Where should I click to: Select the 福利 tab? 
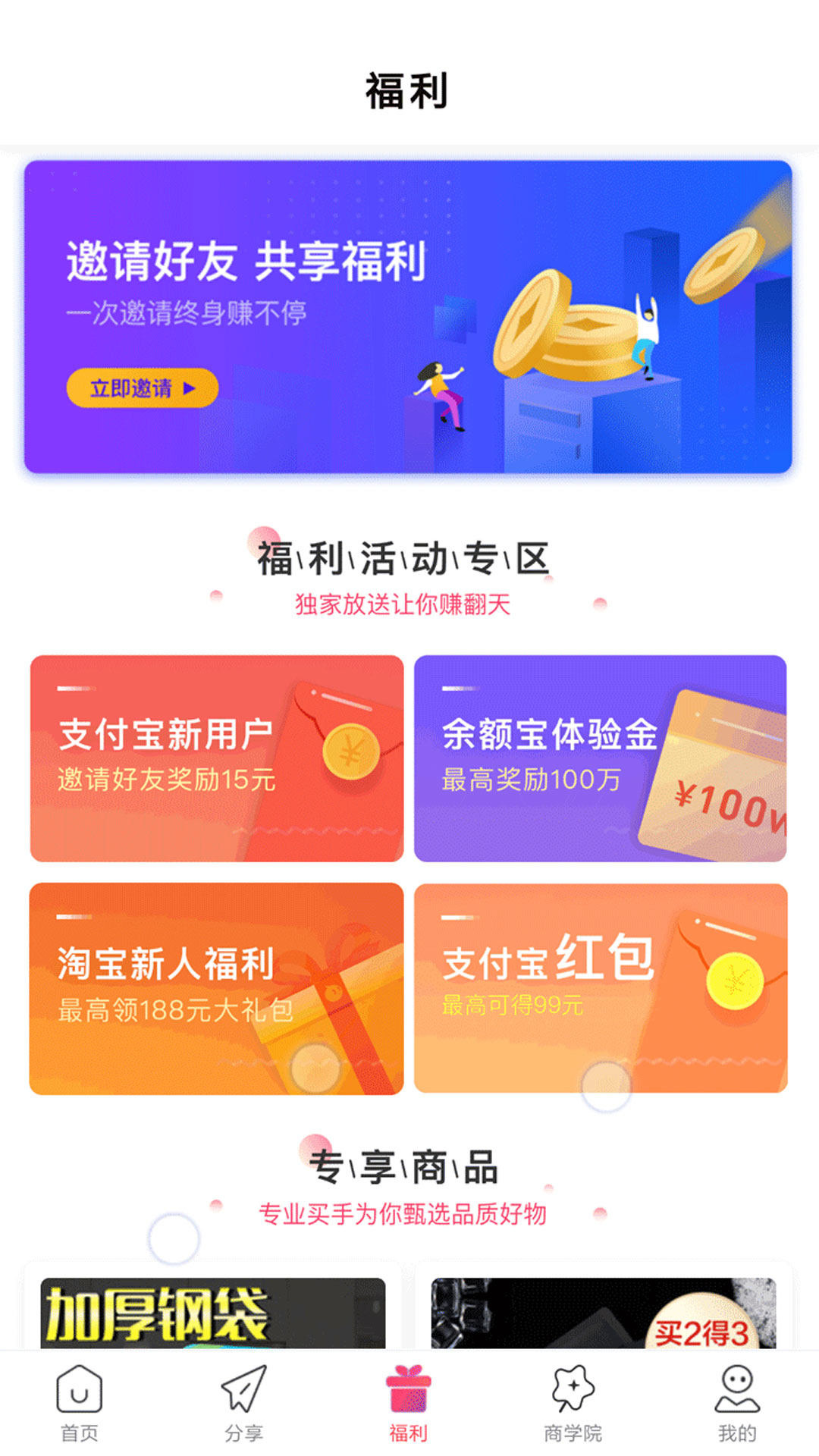pyautogui.click(x=409, y=1403)
